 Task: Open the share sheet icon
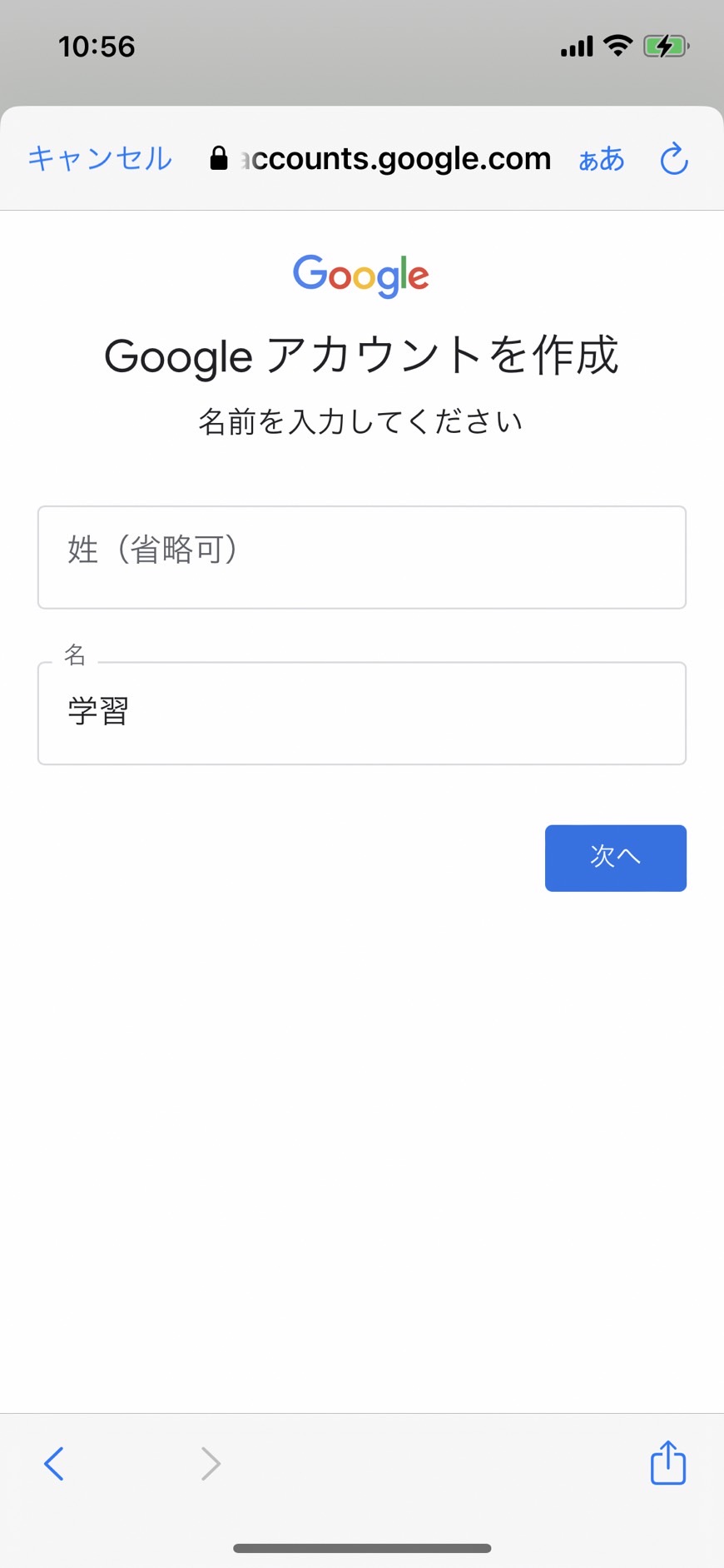667,1462
